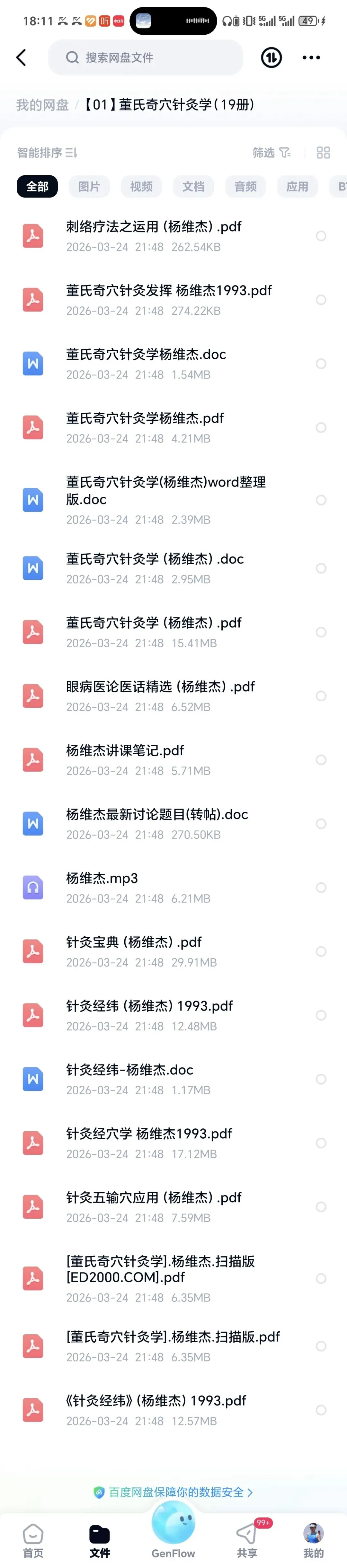The height and width of the screenshot is (1568, 347).
Task: Switch to the 首页 tab
Action: click(x=33, y=1540)
